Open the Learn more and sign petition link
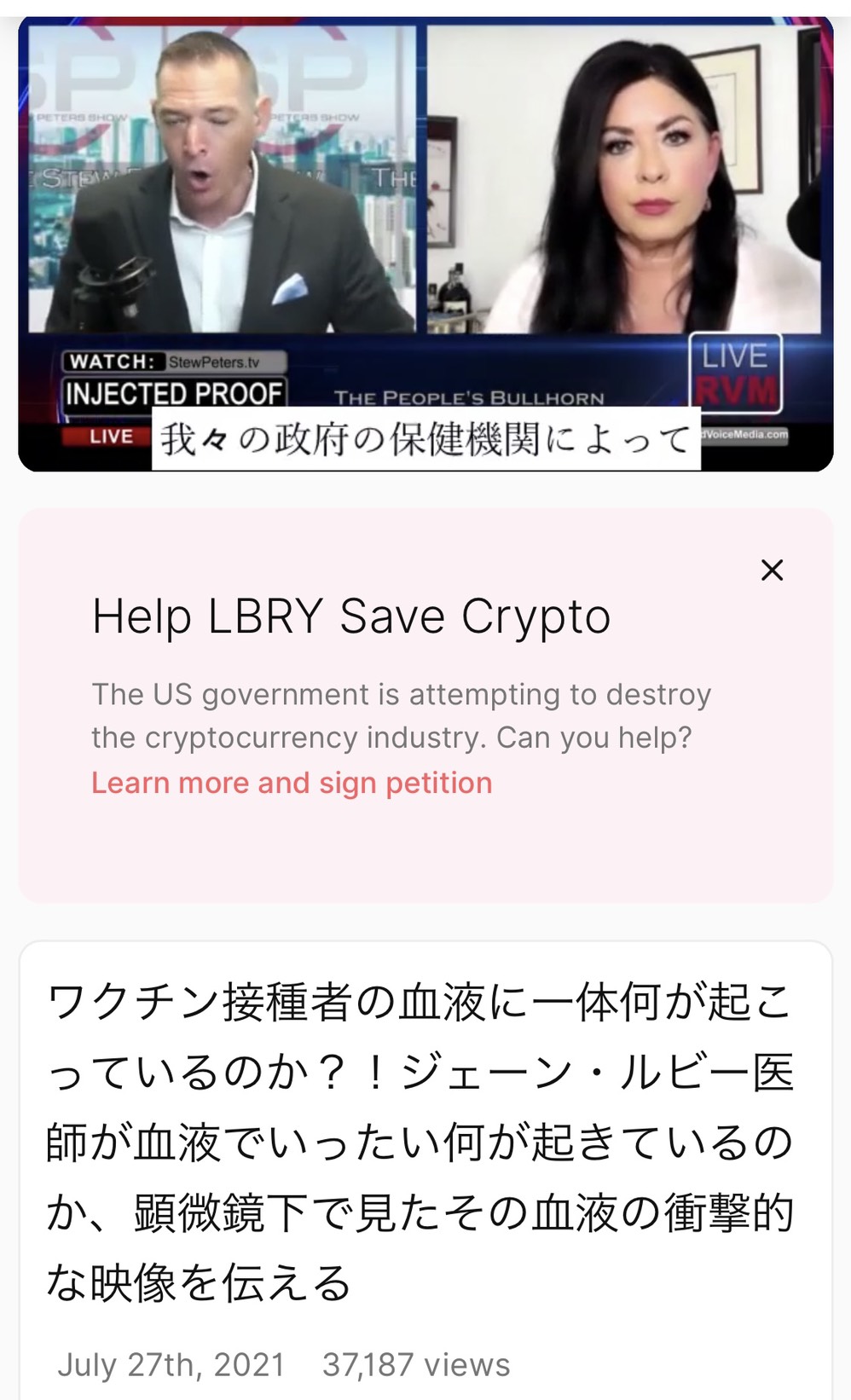This screenshot has width=851, height=1400. click(x=292, y=783)
